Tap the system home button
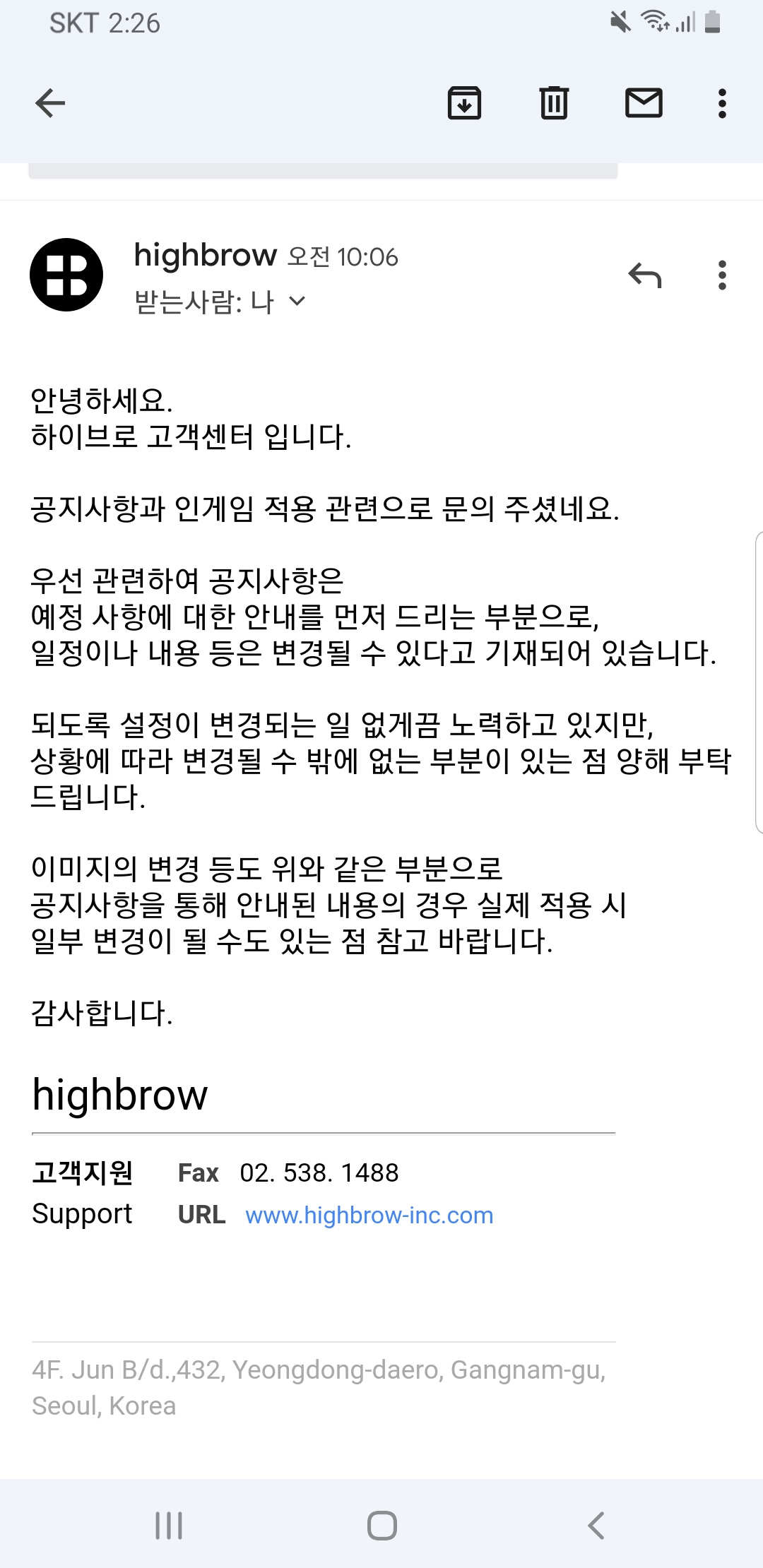 [x=381, y=1526]
